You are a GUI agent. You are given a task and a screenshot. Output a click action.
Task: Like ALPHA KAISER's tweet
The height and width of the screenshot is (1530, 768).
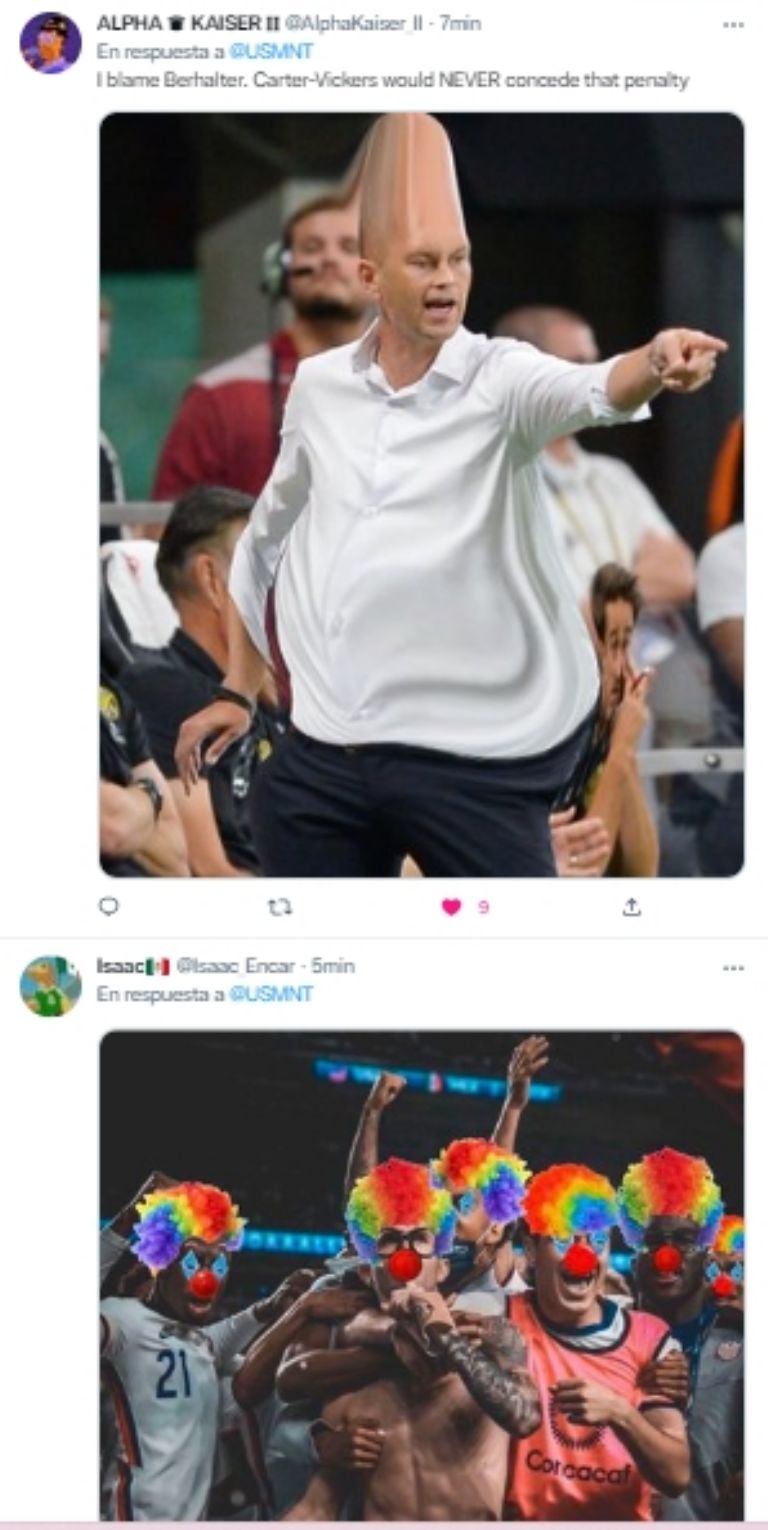452,907
